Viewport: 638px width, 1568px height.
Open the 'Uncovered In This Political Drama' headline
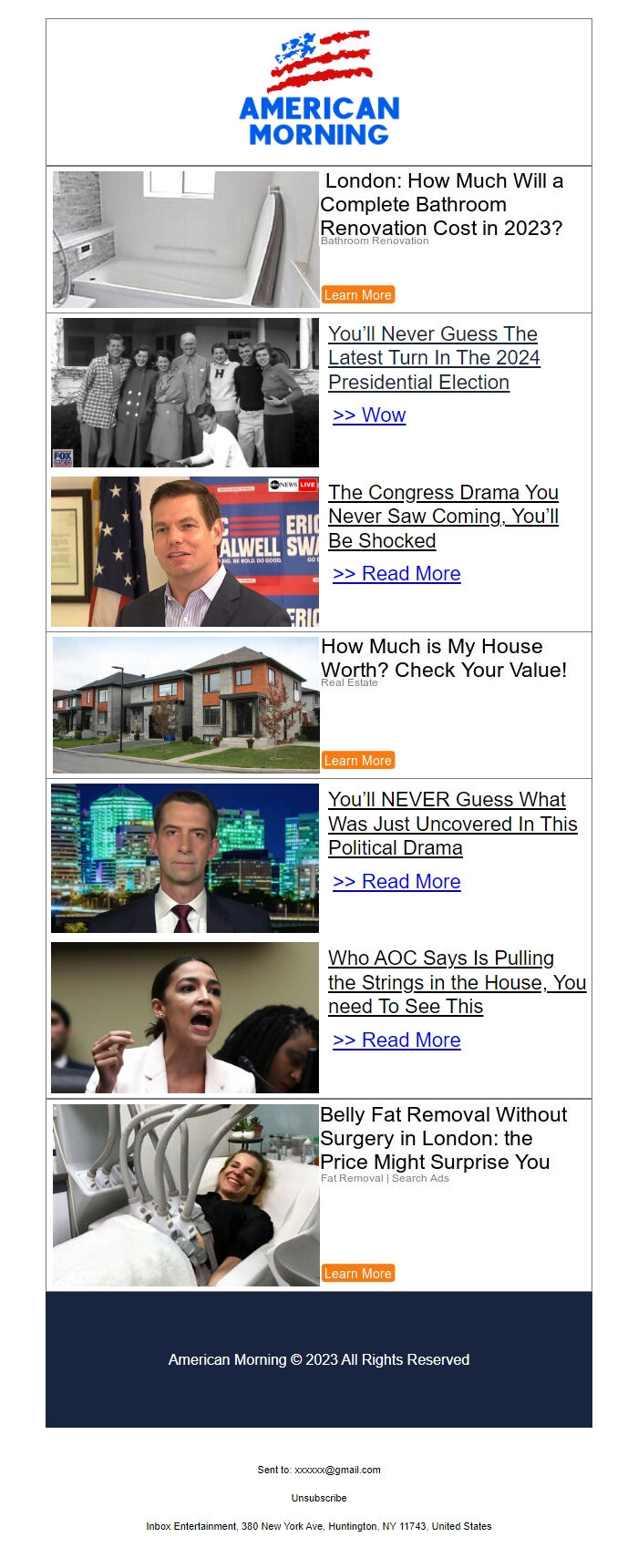click(x=452, y=824)
